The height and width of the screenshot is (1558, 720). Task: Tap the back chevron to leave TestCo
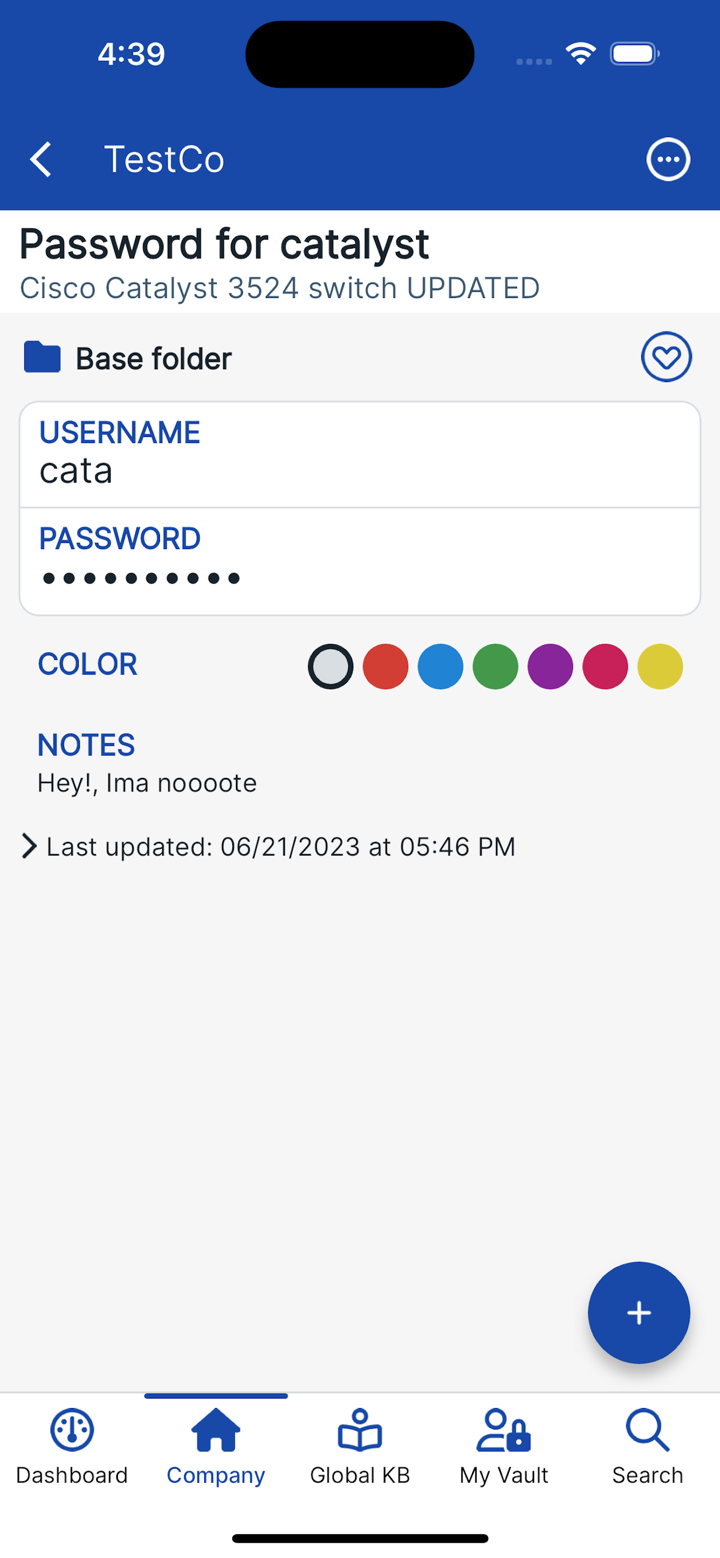[39, 159]
